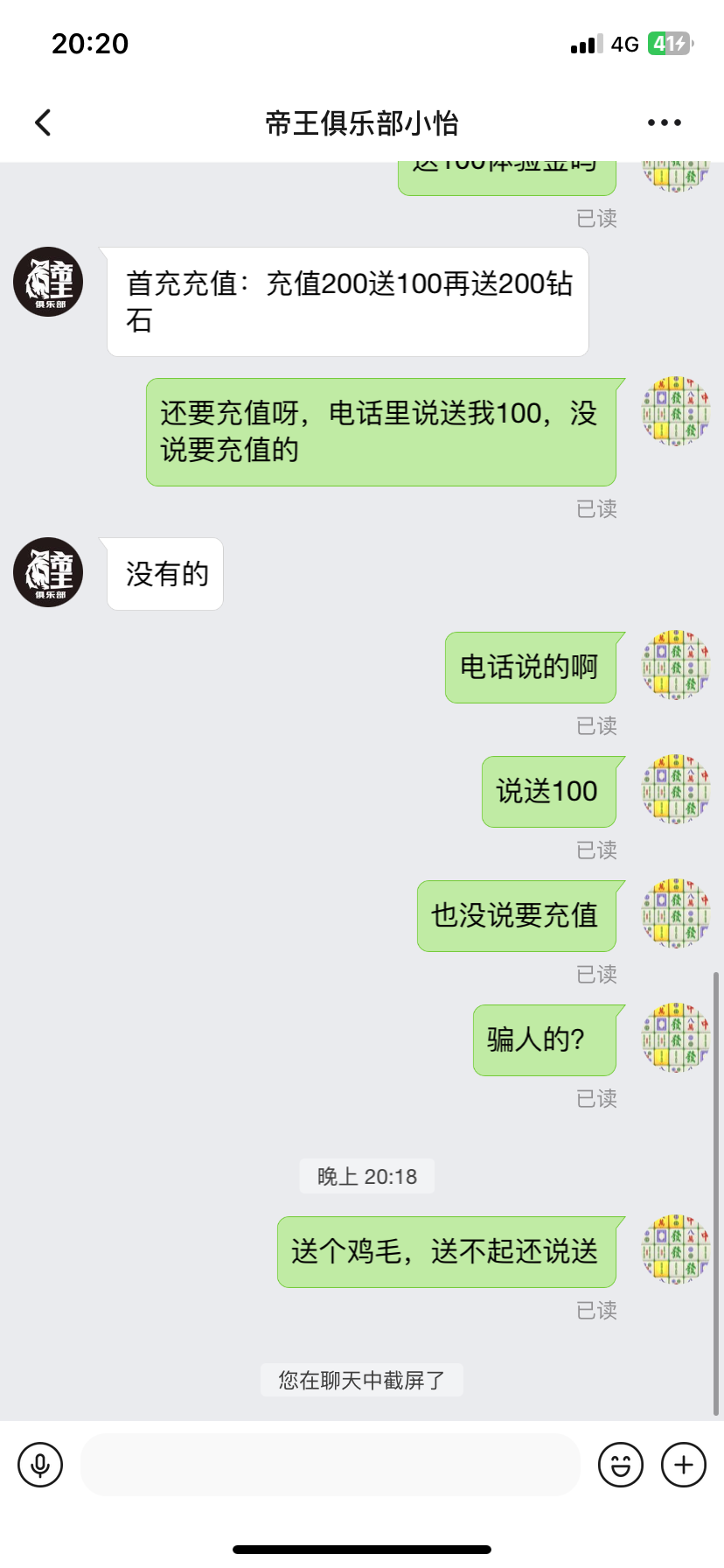
Task: Tap 已读 under the 说送100 bubble
Action: pos(598,850)
